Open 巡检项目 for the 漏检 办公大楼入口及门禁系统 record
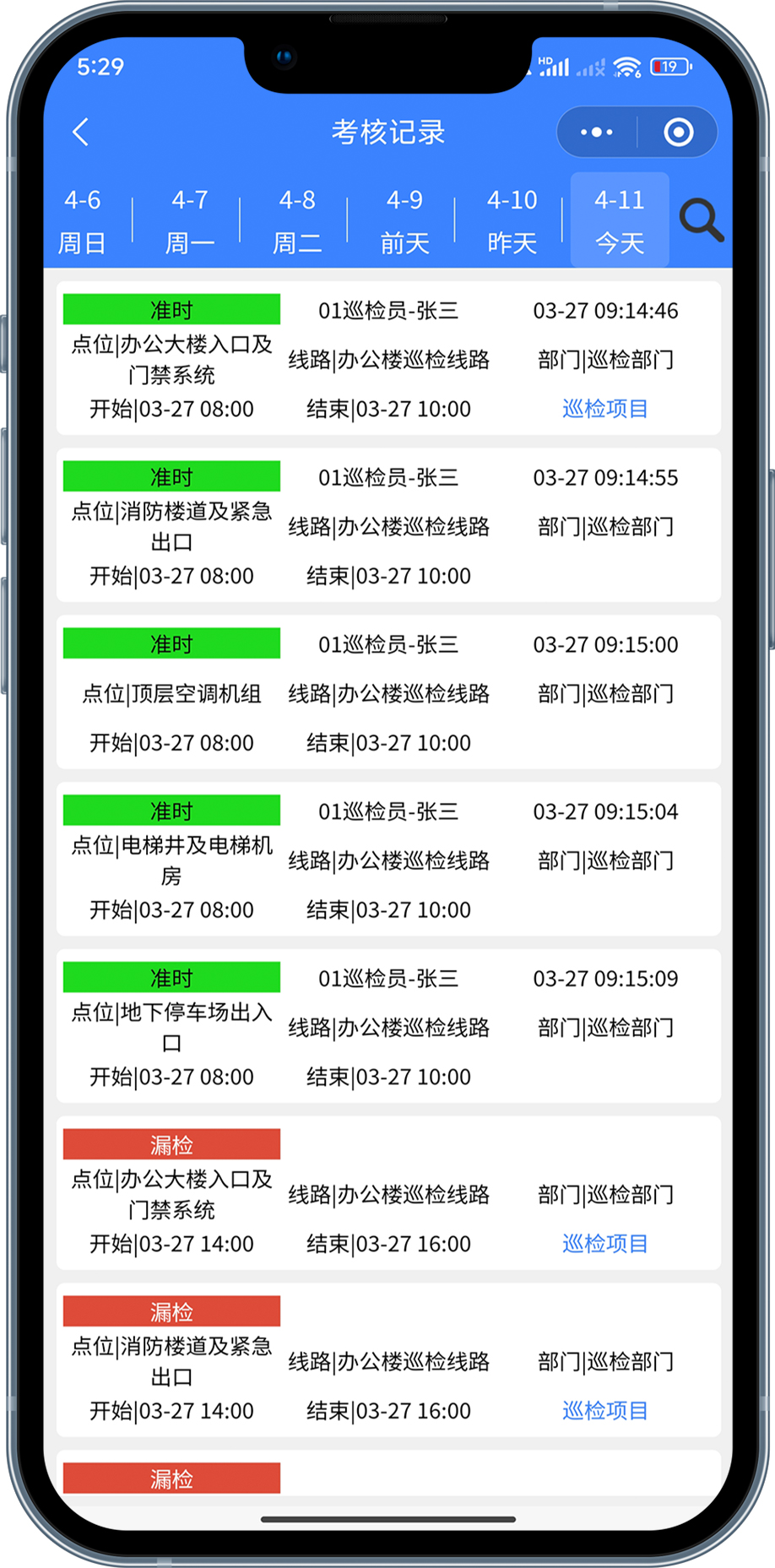Viewport: 775px width, 1568px height. point(605,1244)
